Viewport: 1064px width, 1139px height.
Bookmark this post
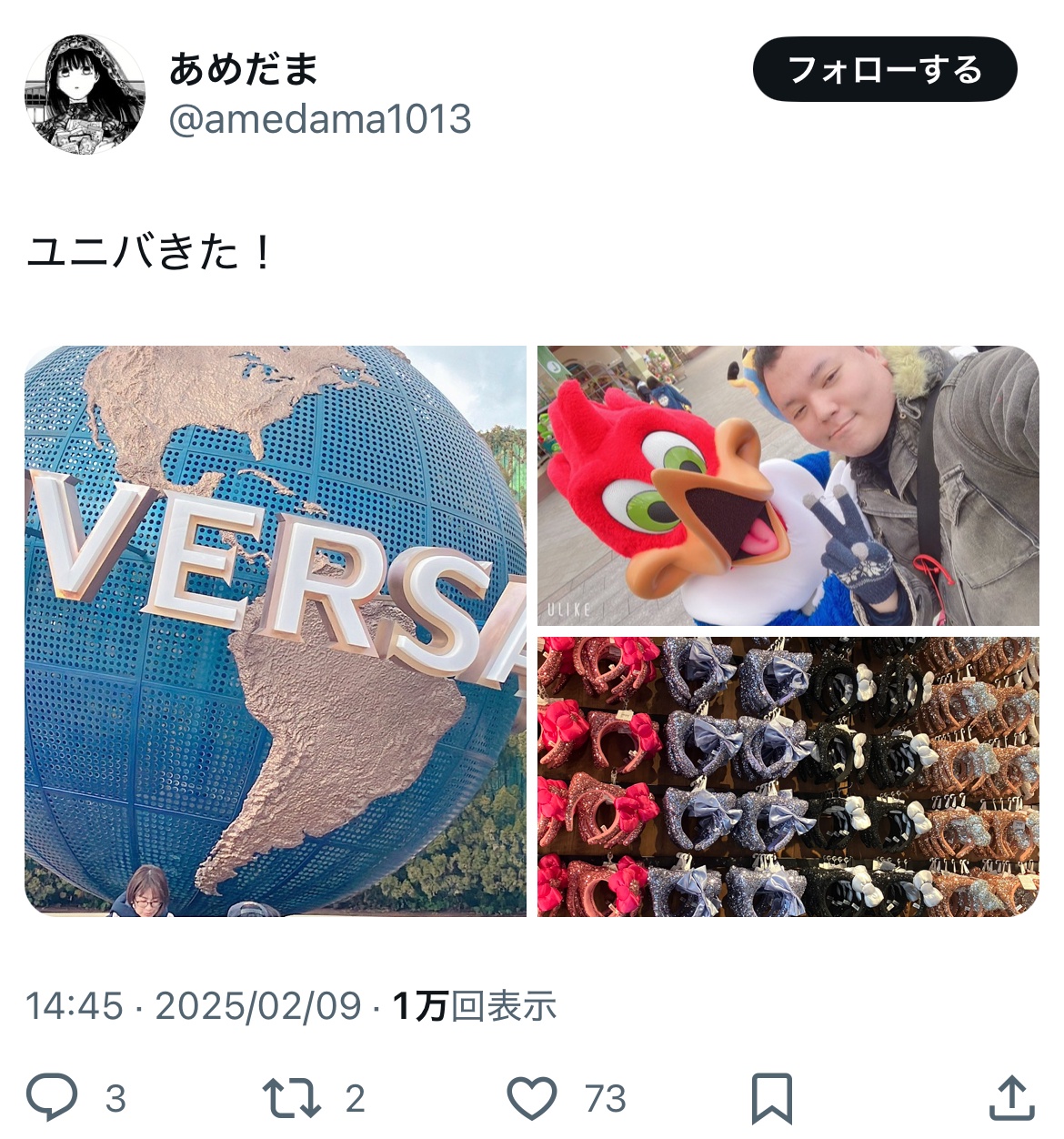click(x=771, y=1097)
